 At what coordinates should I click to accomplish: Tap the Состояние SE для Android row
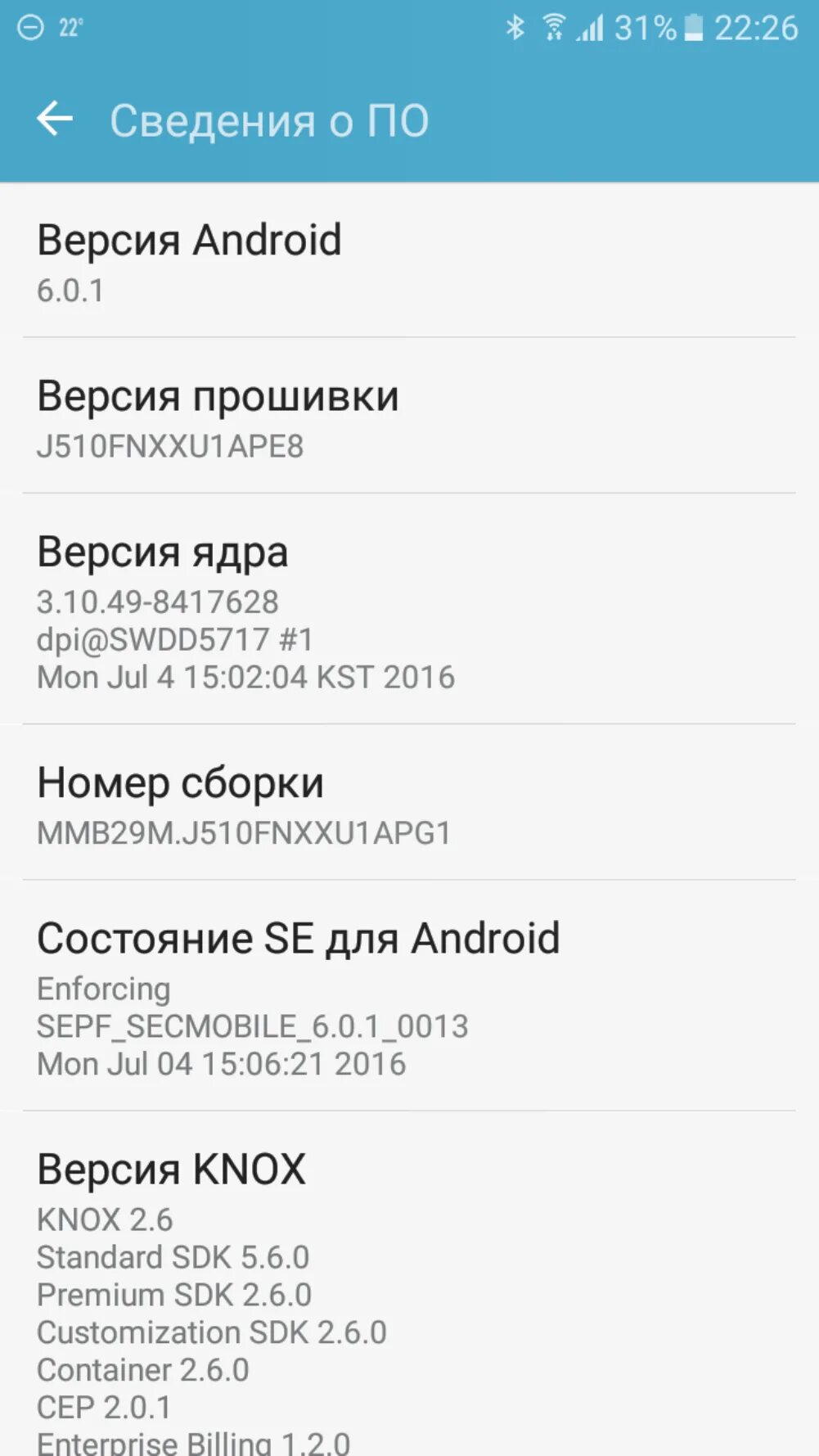[409, 996]
